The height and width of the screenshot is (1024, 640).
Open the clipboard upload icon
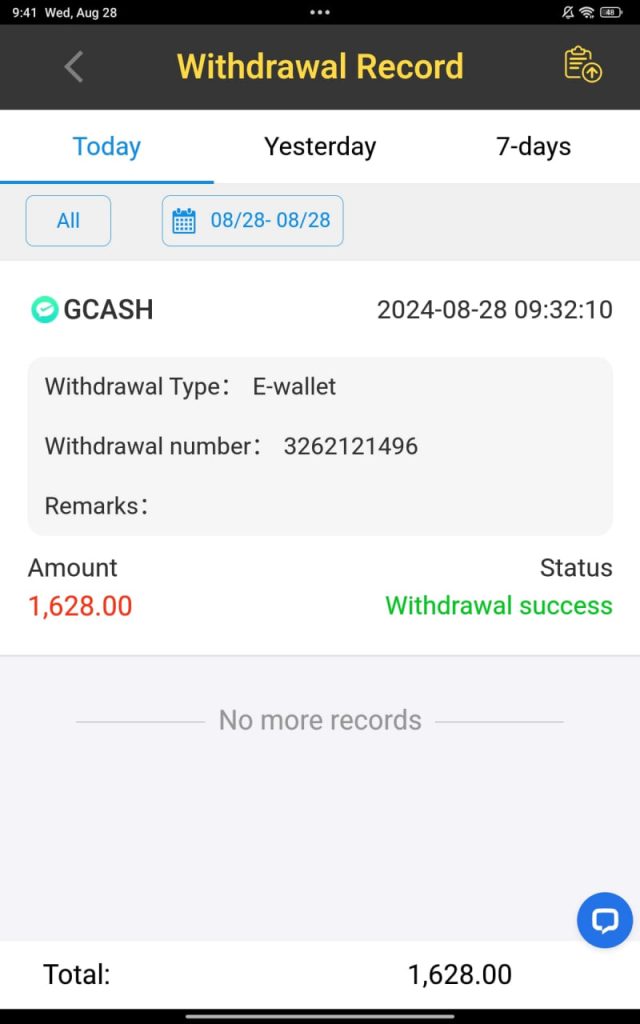[583, 65]
